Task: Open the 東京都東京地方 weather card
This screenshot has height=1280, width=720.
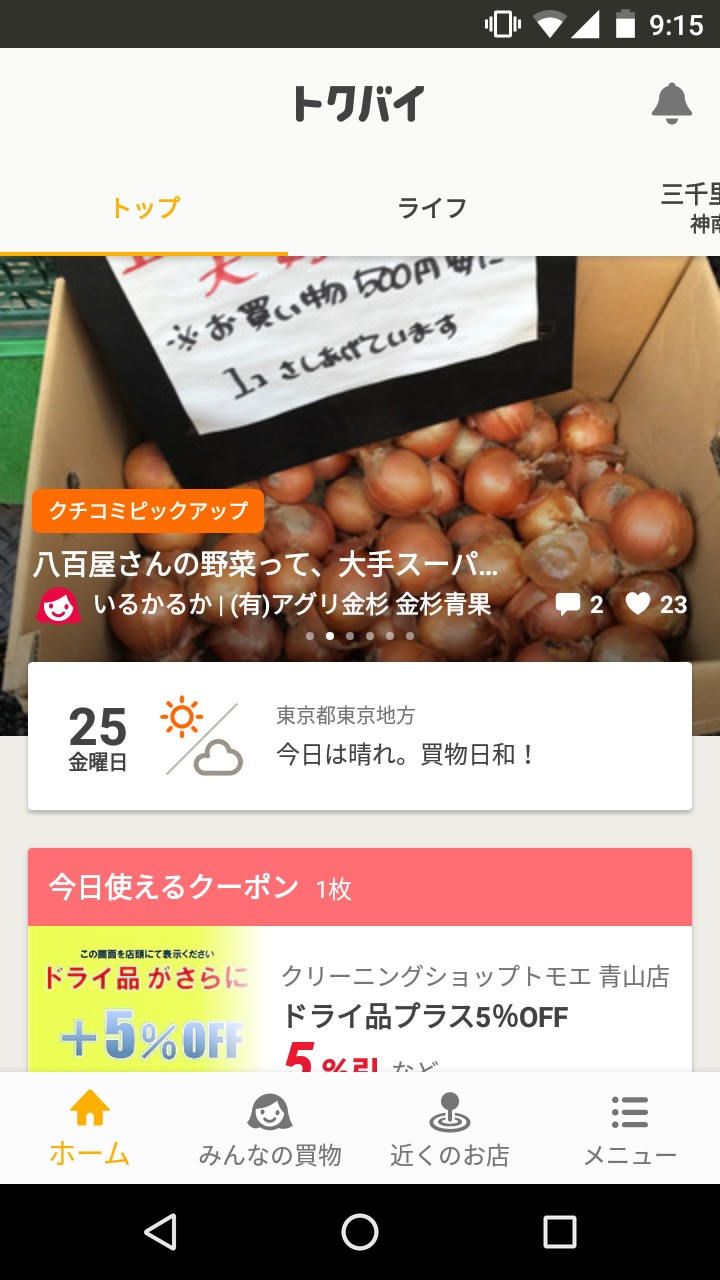Action: tap(360, 736)
